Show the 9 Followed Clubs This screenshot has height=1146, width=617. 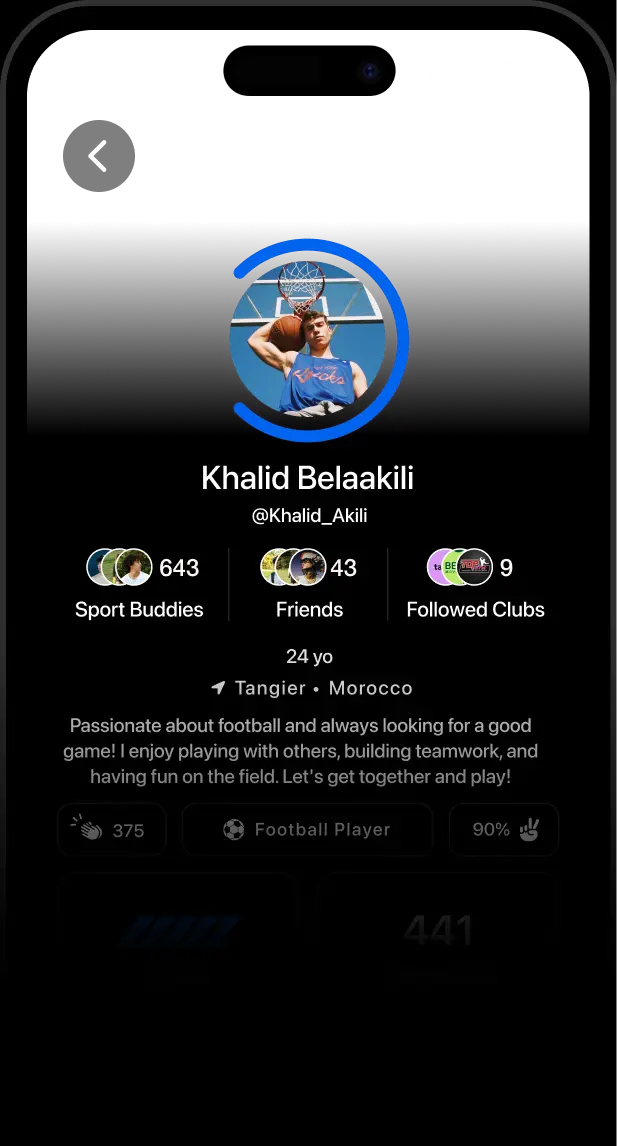tap(475, 586)
